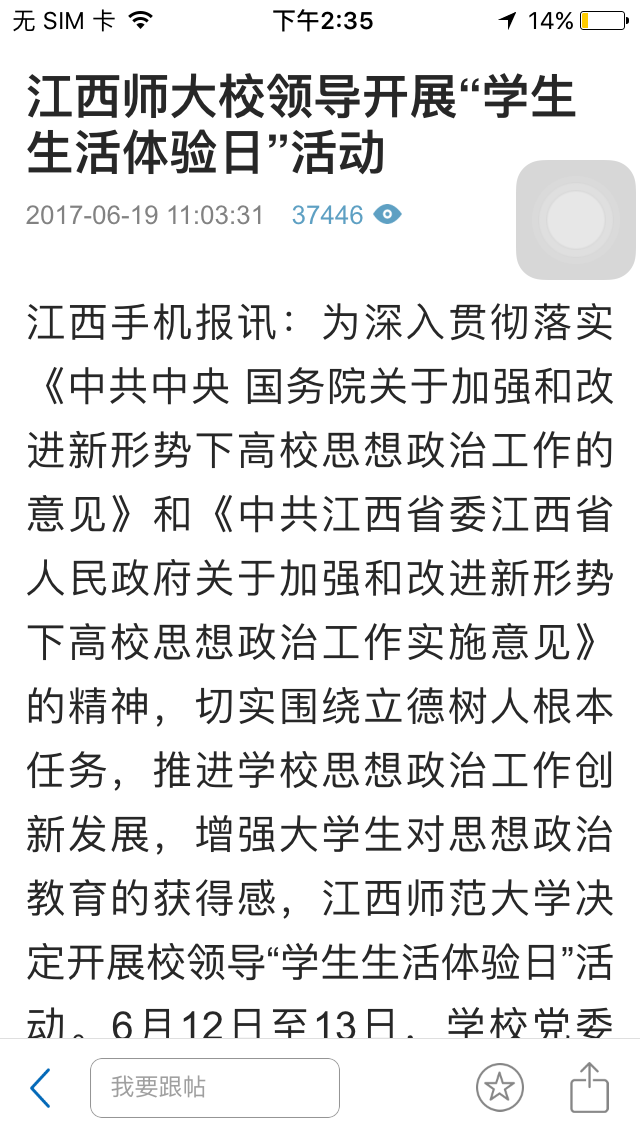Share this article via the share icon
Image resolution: width=640 pixels, height=1136 pixels.
click(x=589, y=1086)
